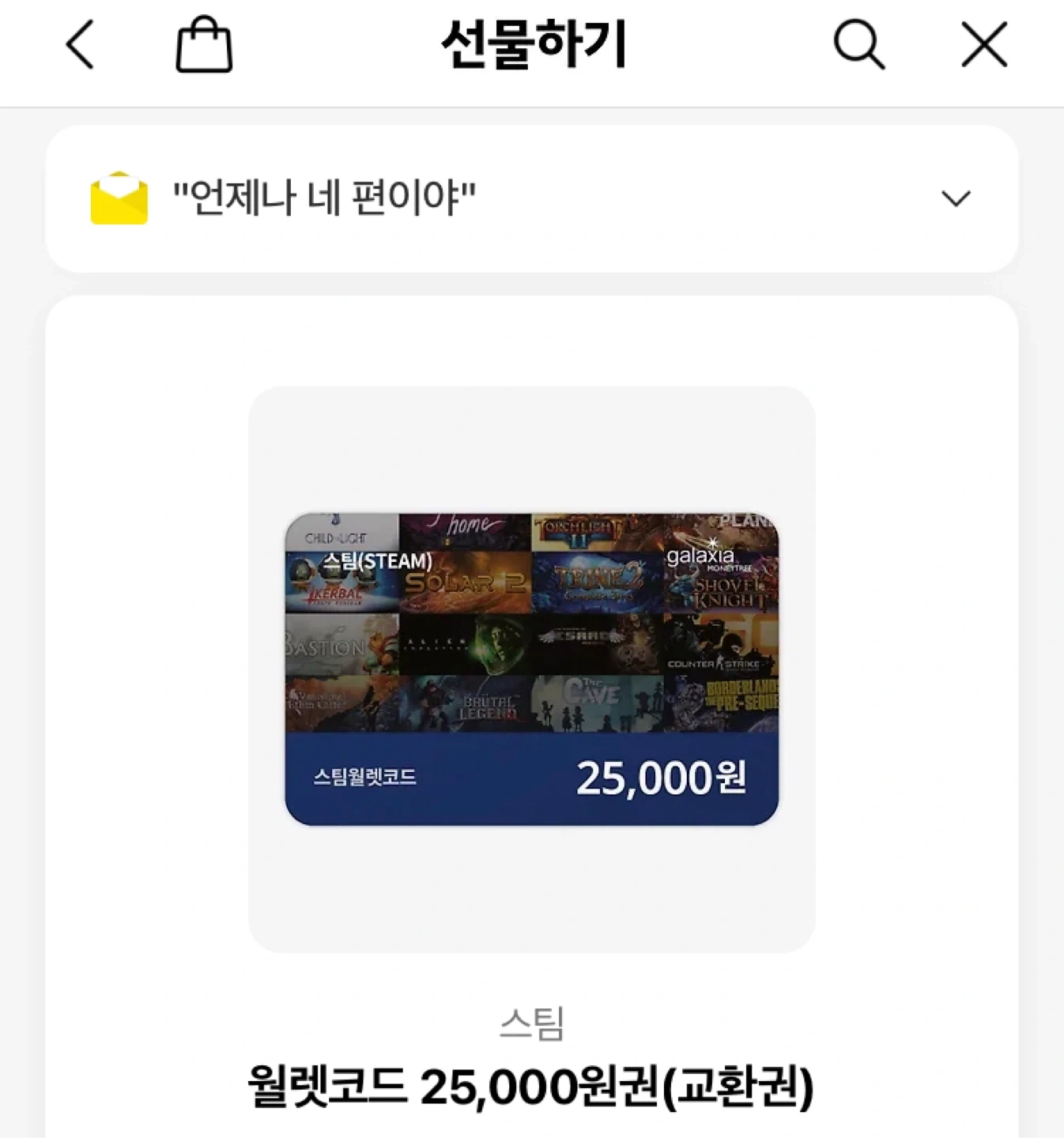
Task: Open the 월렛코드 25,000원권(교환권) product link
Action: pos(531,1089)
